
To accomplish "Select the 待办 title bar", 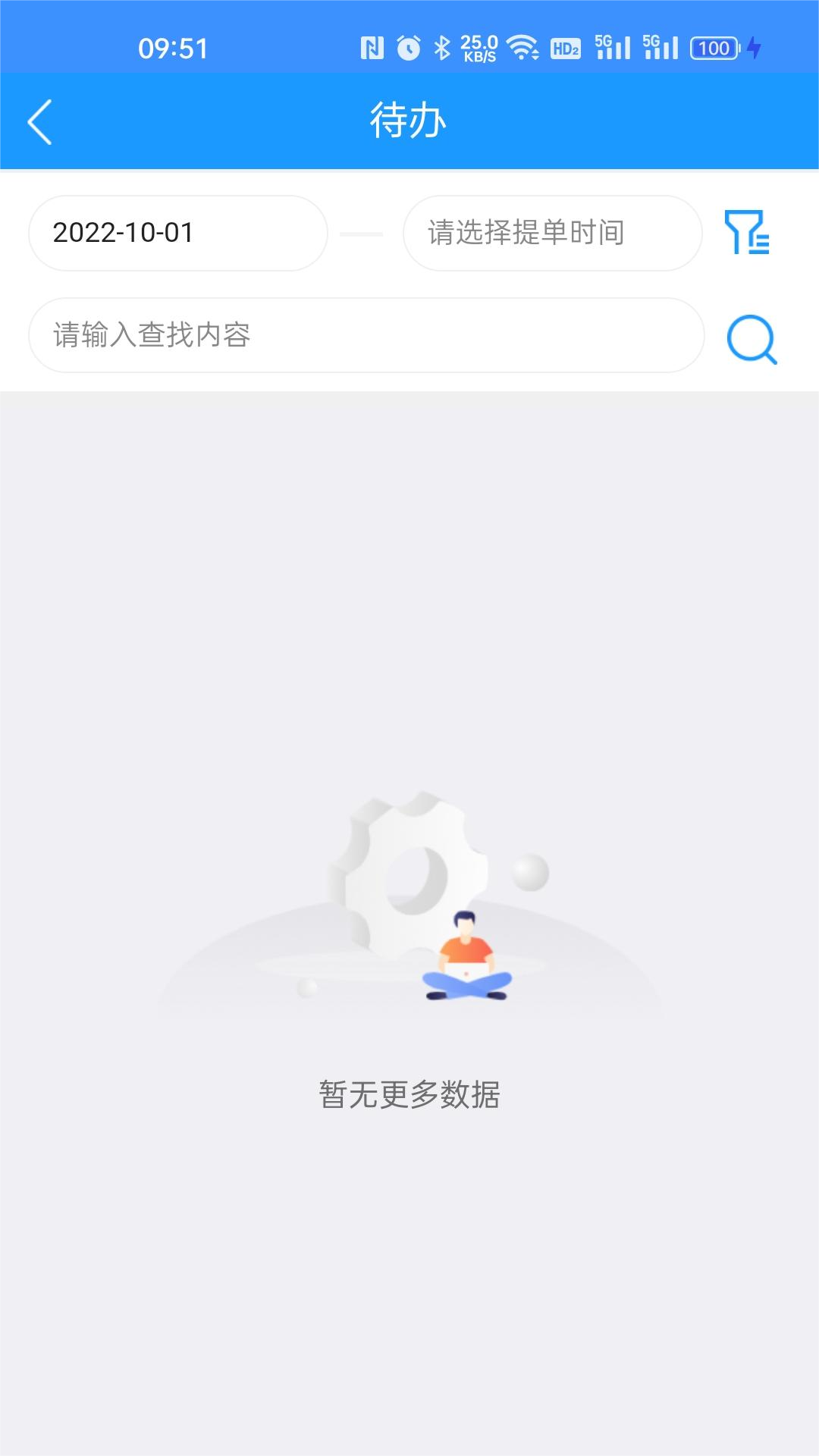I will pyautogui.click(x=409, y=121).
